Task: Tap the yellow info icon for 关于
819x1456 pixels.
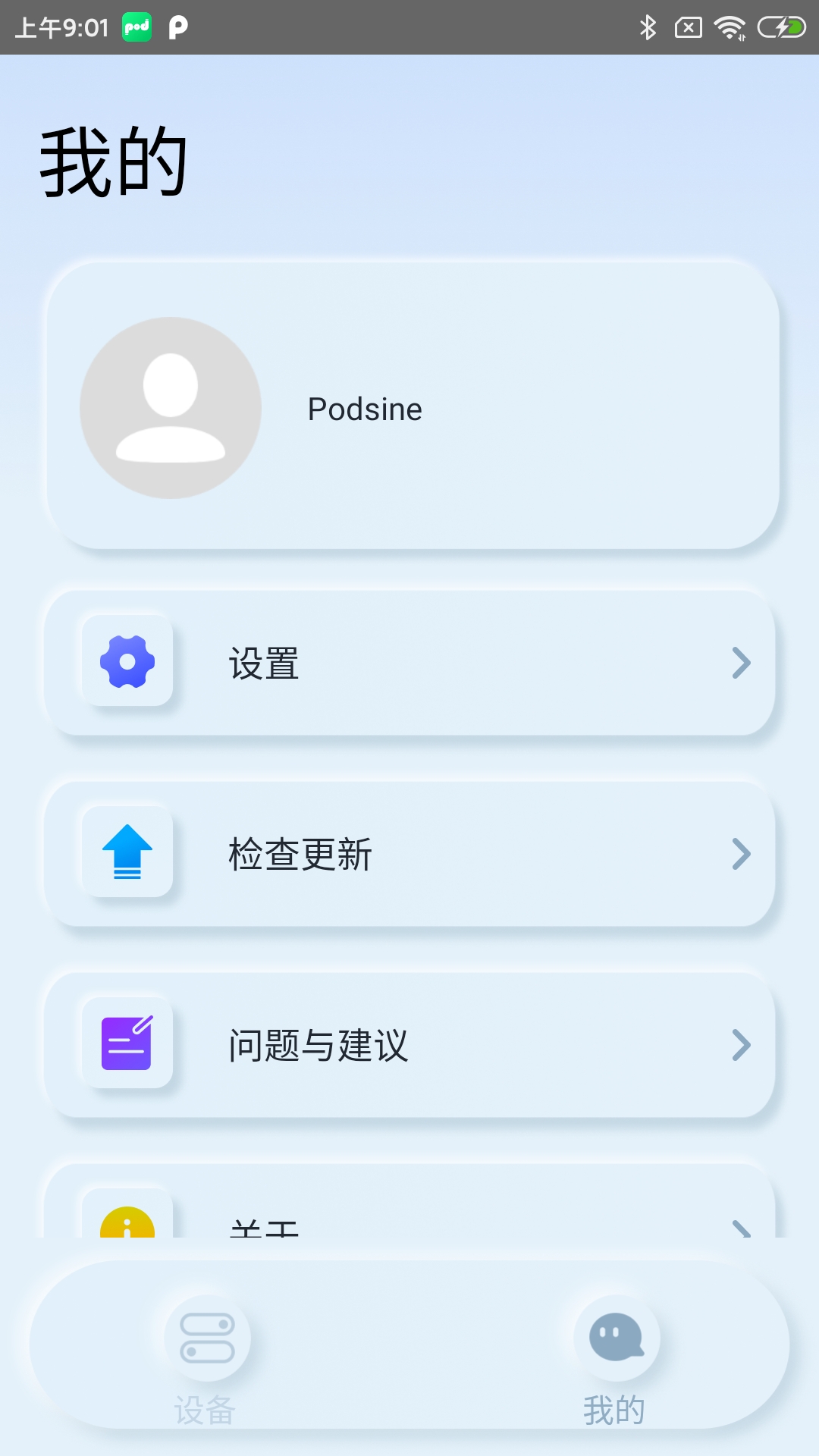Action: click(x=127, y=1221)
